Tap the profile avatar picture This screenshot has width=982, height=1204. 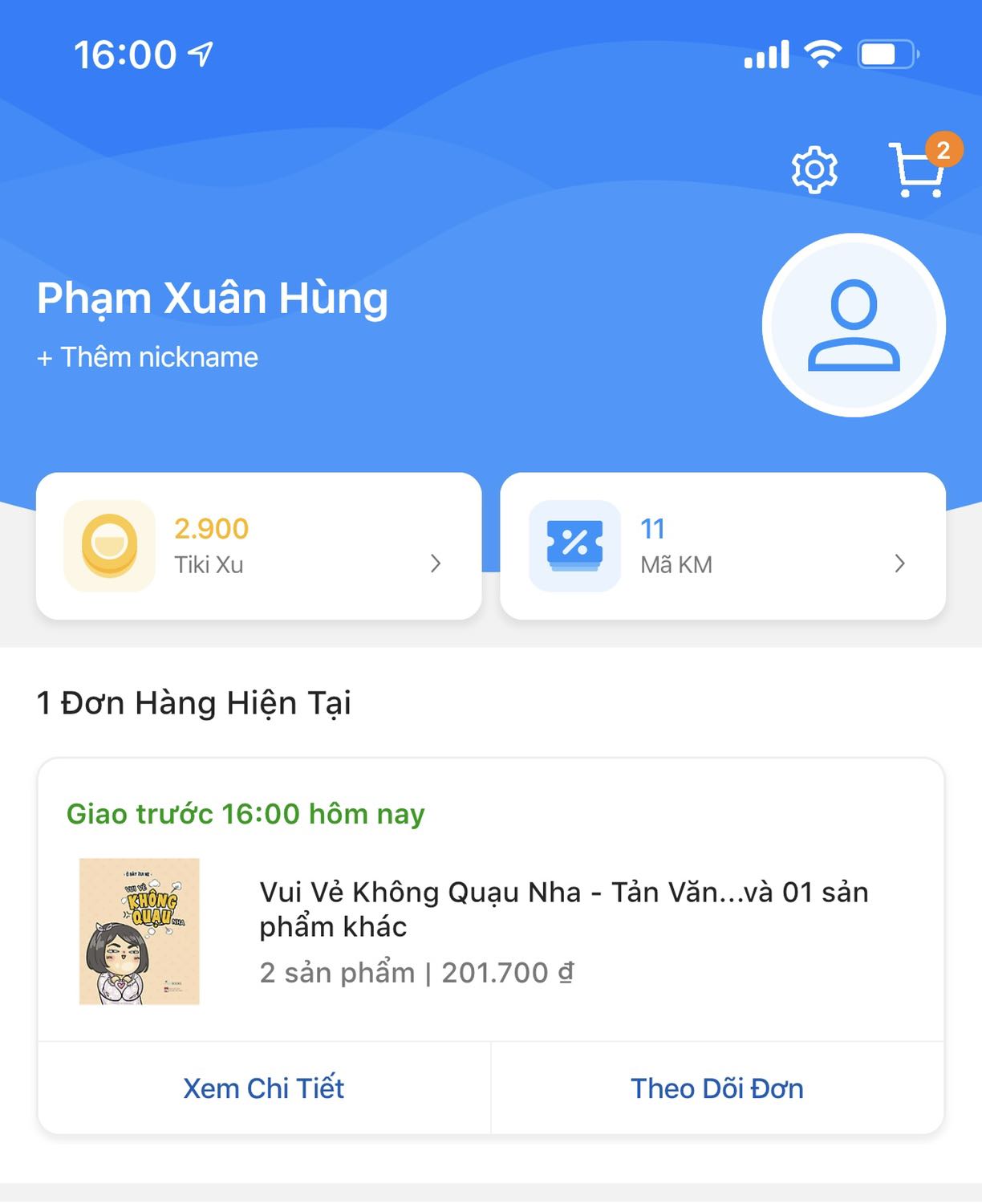[854, 325]
